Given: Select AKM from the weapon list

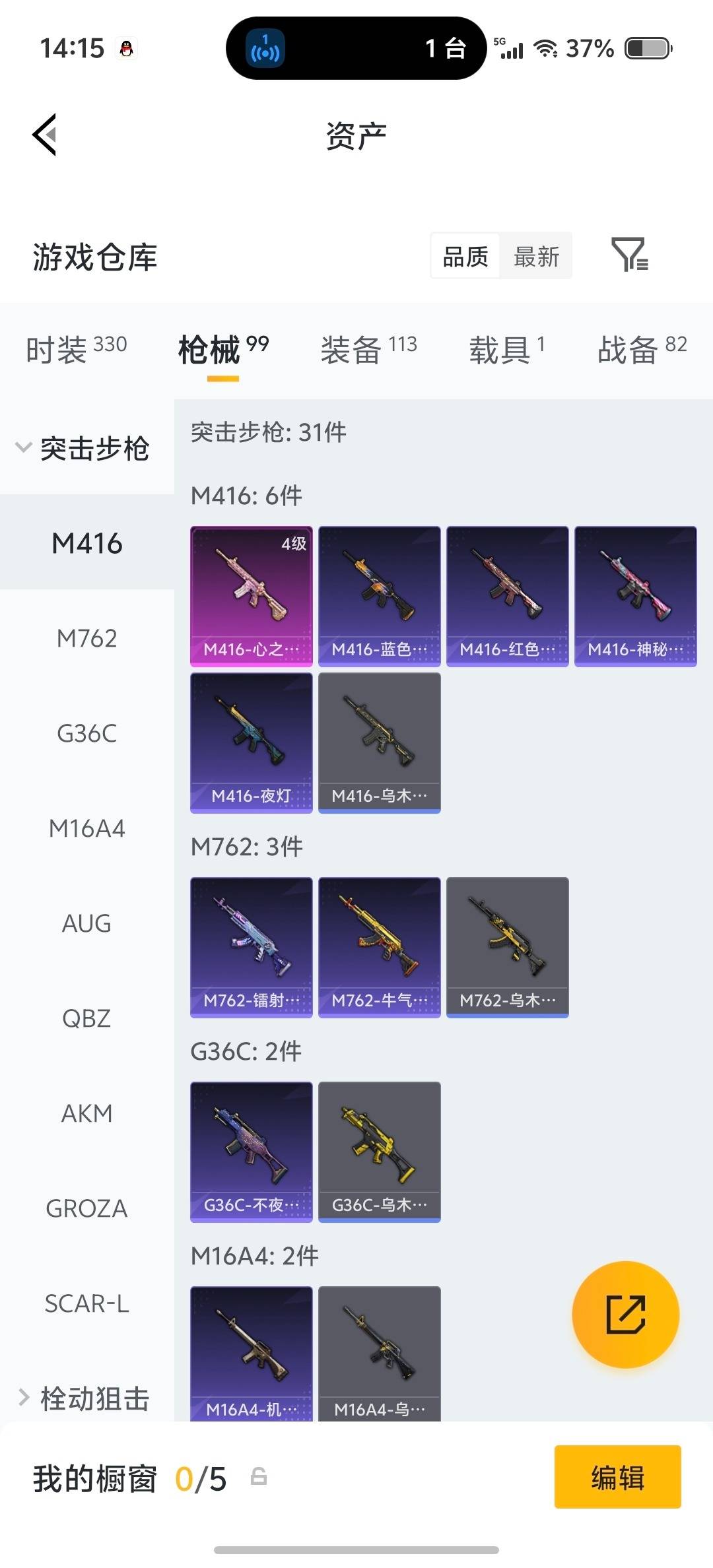Looking at the screenshot, I should pyautogui.click(x=86, y=1114).
